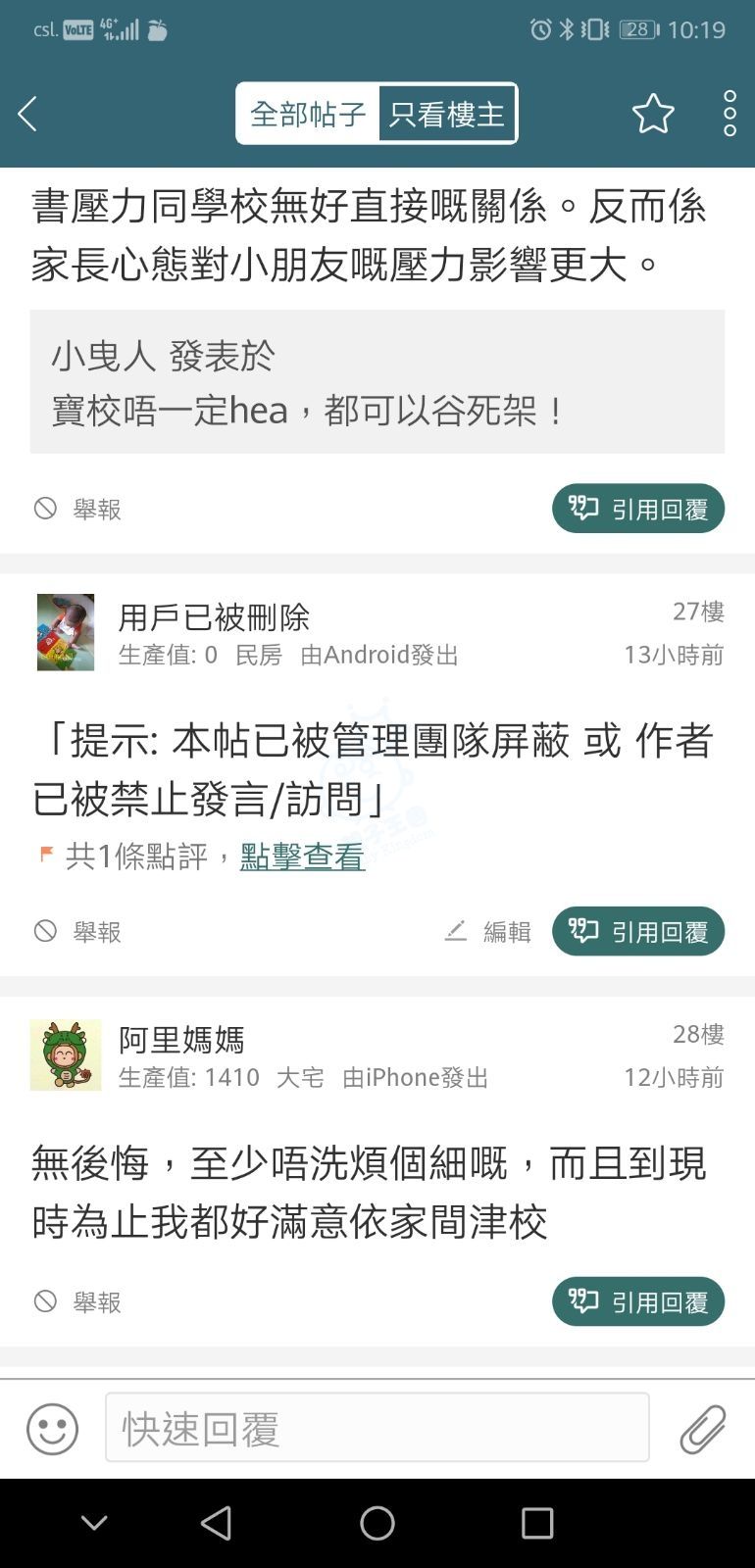Open the overflow menu
The image size is (755, 1568).
pyautogui.click(x=730, y=115)
